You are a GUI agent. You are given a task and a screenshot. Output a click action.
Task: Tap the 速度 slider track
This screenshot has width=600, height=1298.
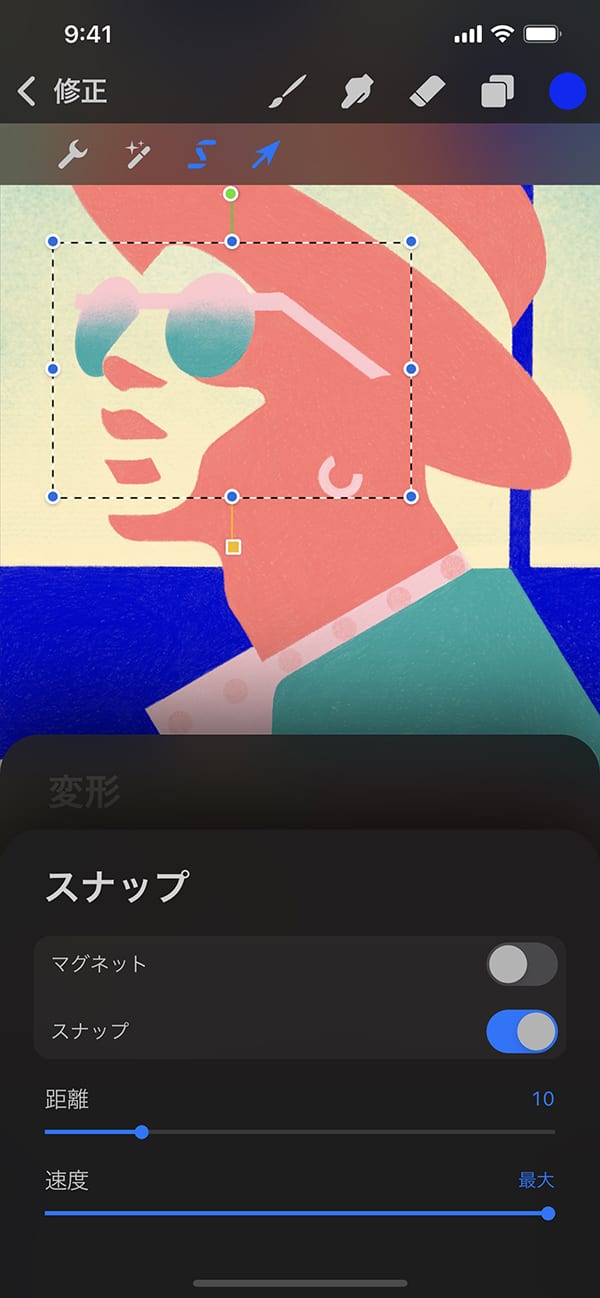[x=300, y=1214]
